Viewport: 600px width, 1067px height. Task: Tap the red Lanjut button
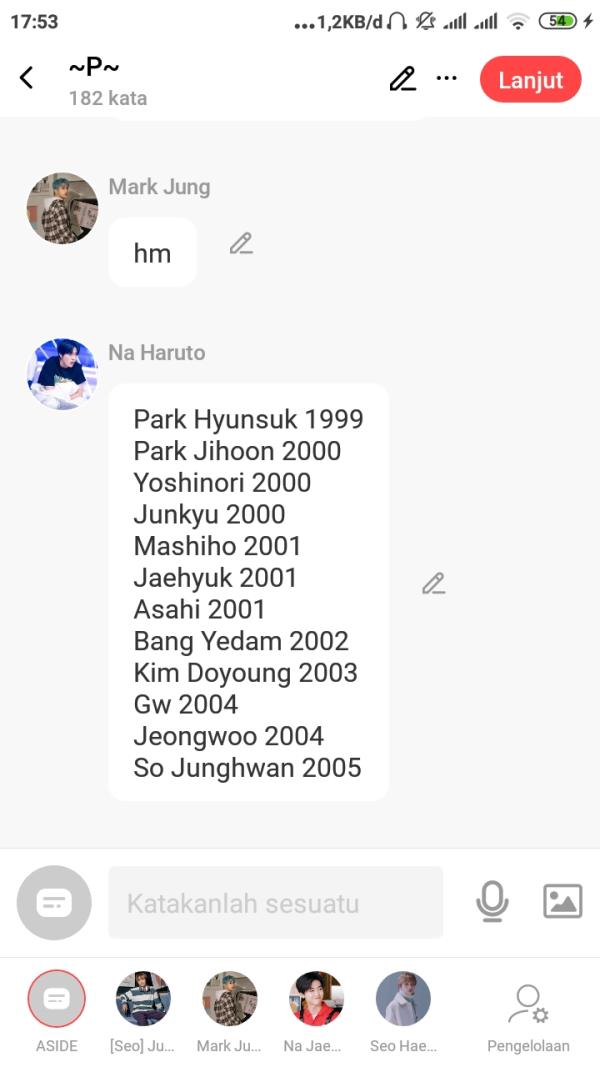tap(530, 80)
